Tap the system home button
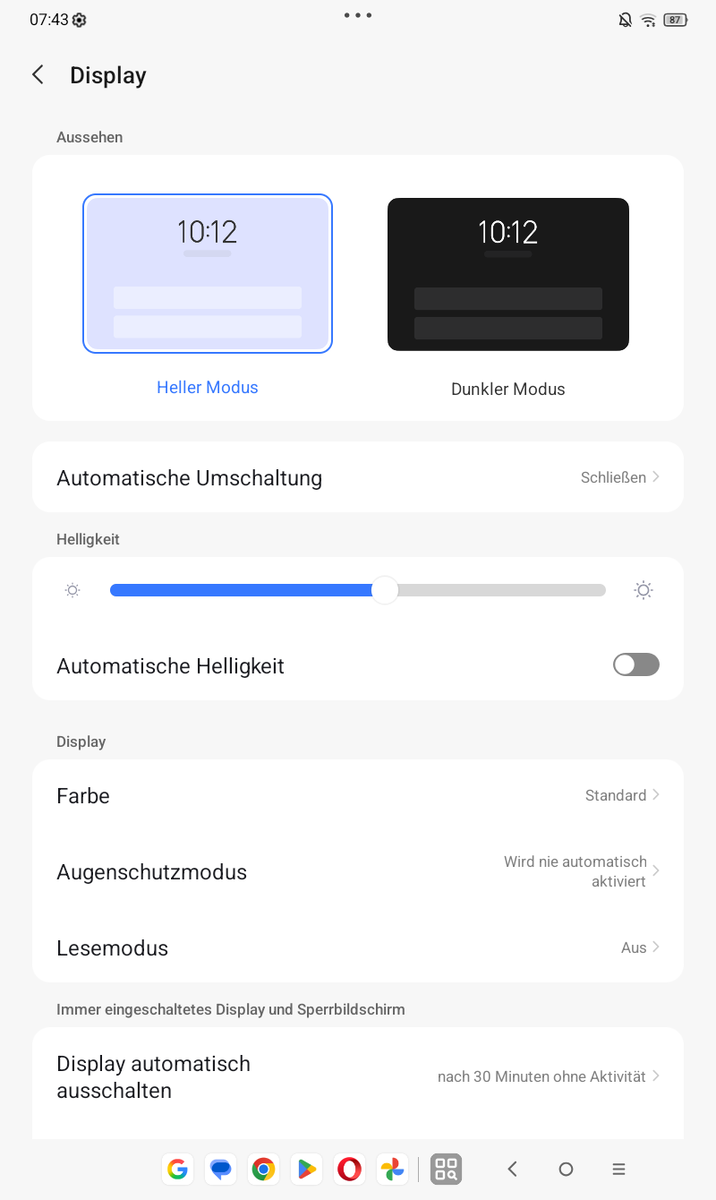Viewport: 716px width, 1200px height. coord(566,1169)
